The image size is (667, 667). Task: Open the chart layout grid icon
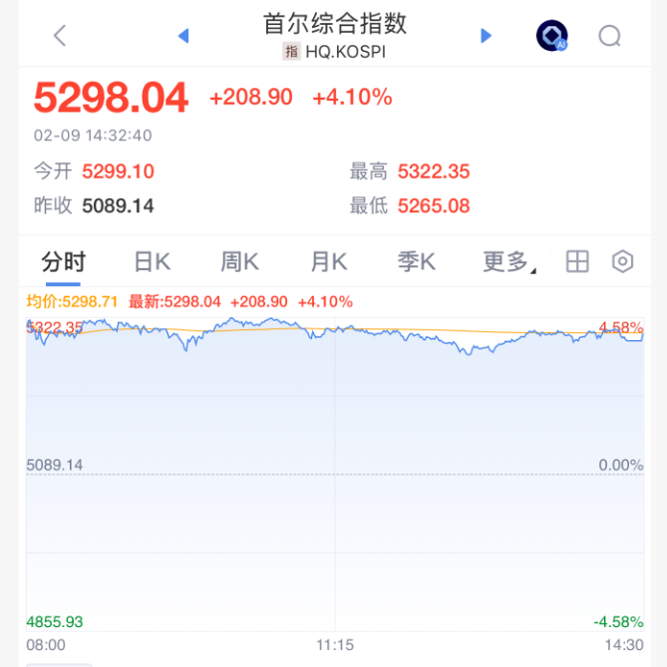(x=577, y=262)
